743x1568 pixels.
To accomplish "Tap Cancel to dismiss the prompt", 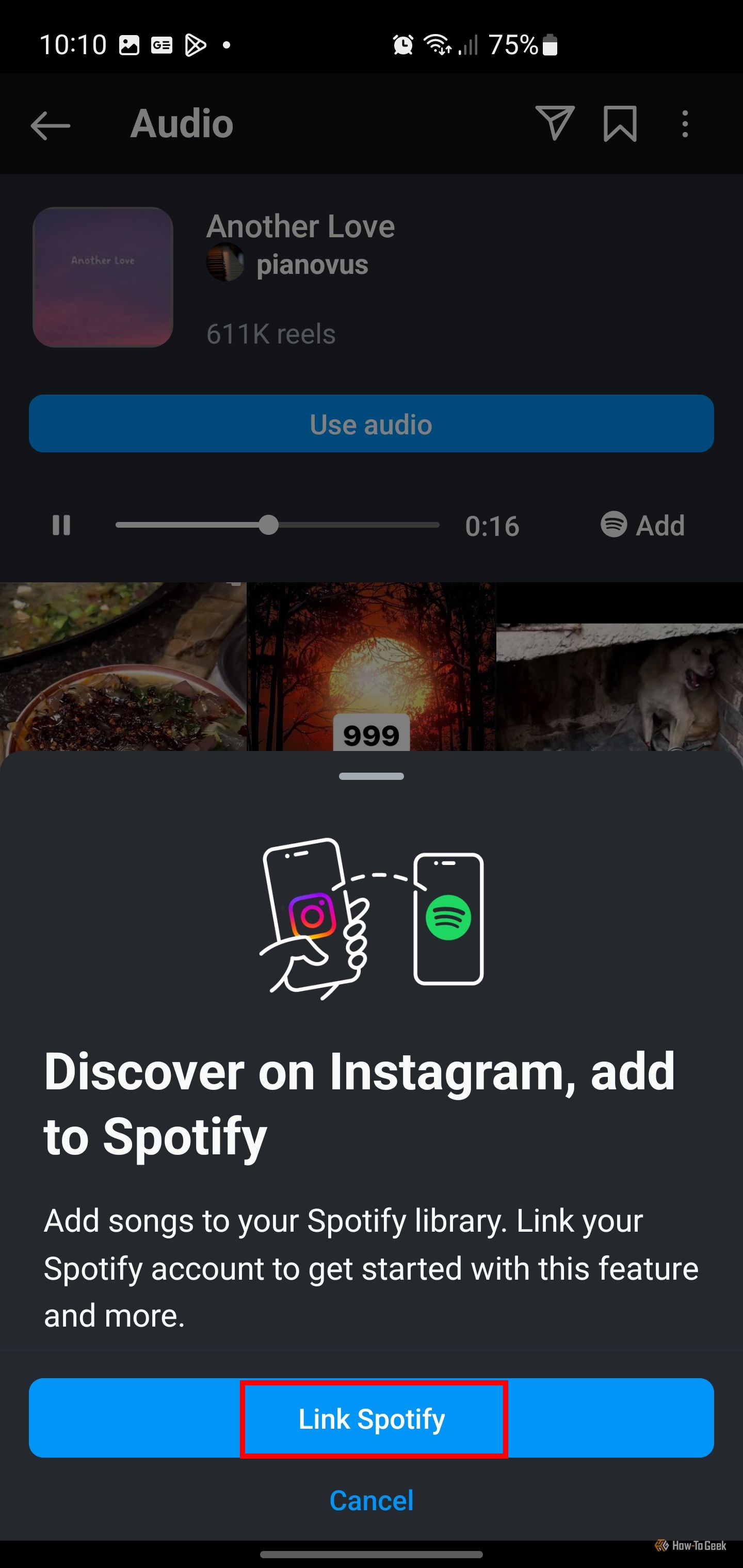I will 371,1500.
